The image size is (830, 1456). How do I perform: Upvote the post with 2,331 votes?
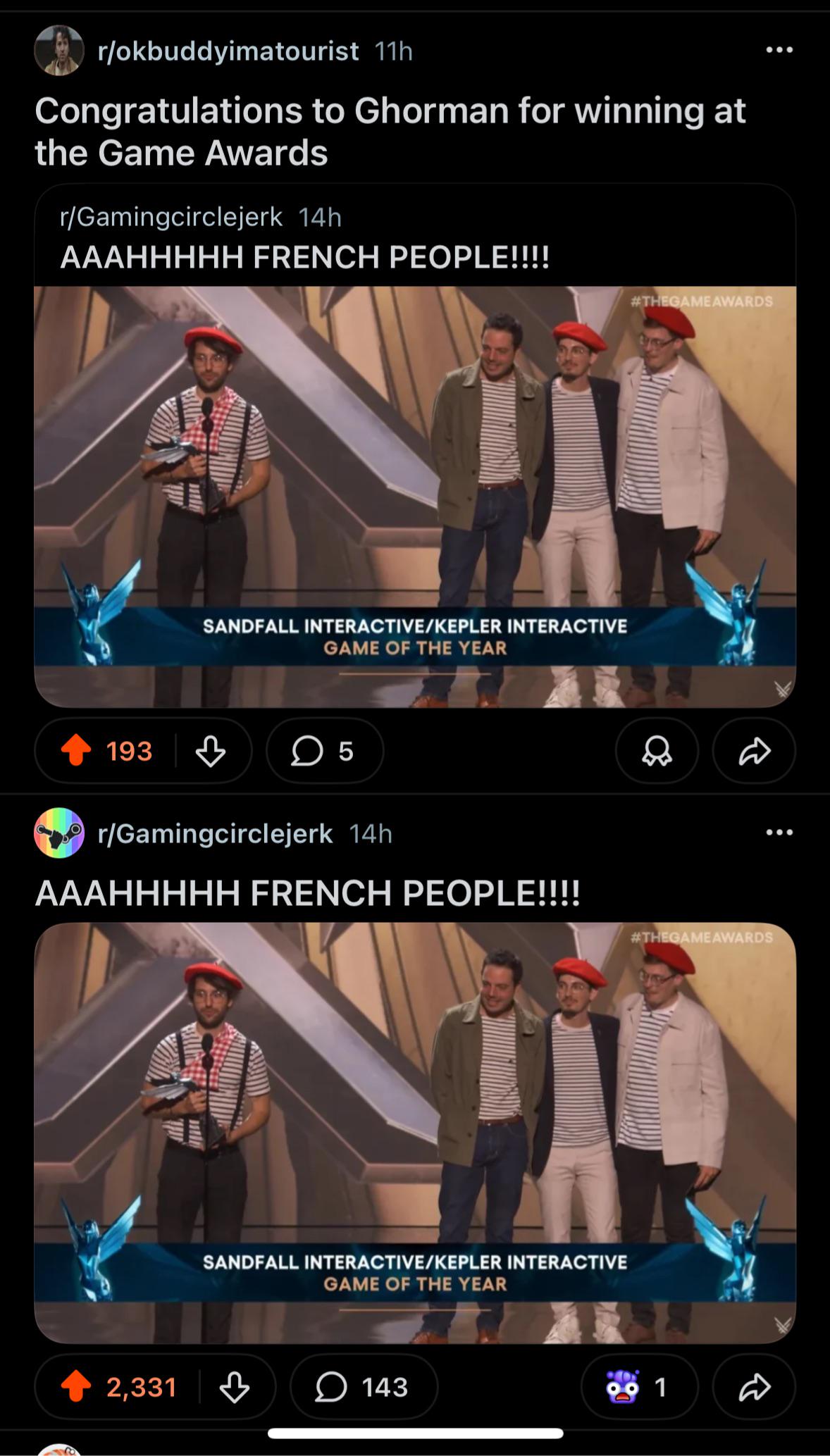coord(76,1387)
